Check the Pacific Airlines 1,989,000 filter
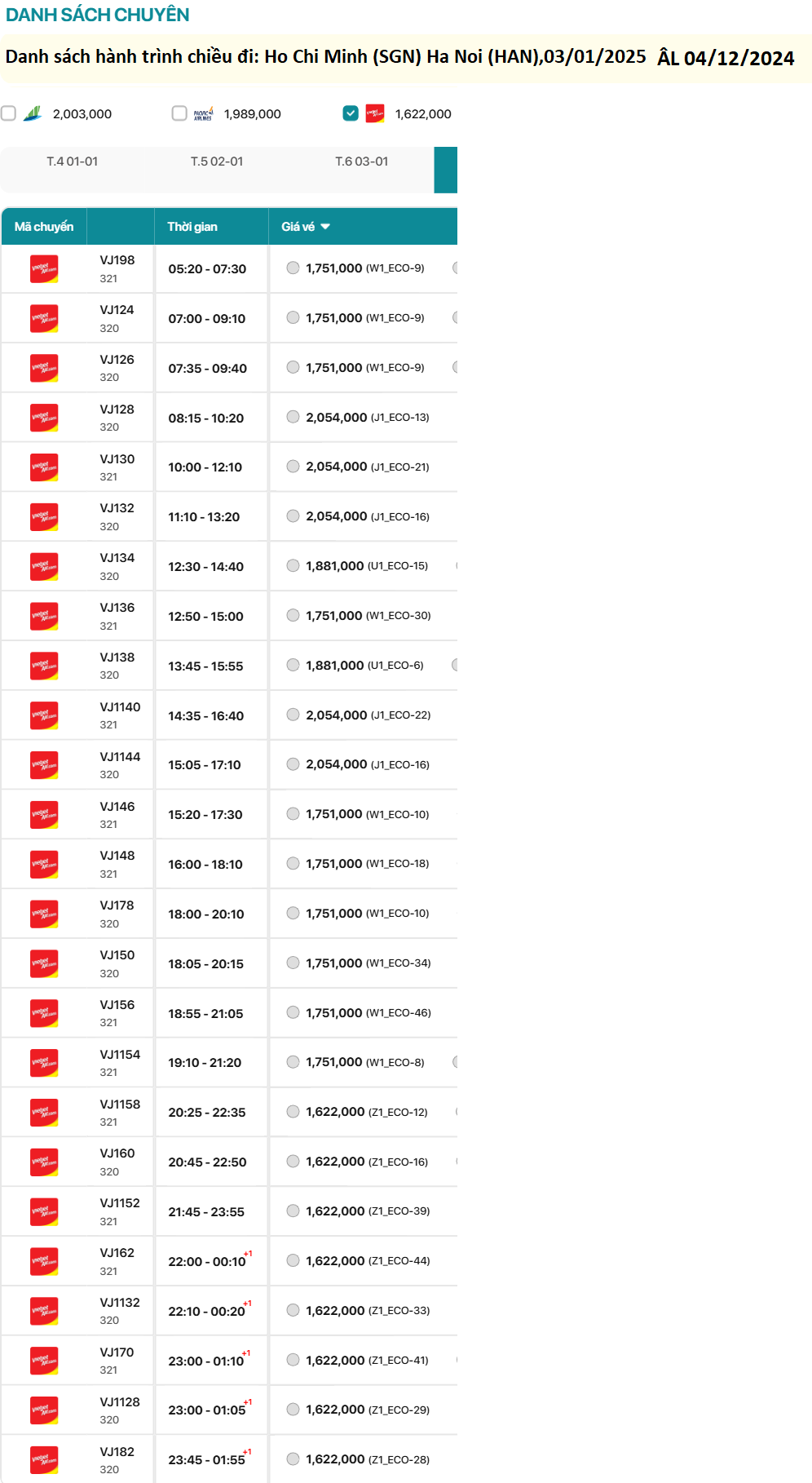The width and height of the screenshot is (812, 1483). click(x=179, y=113)
